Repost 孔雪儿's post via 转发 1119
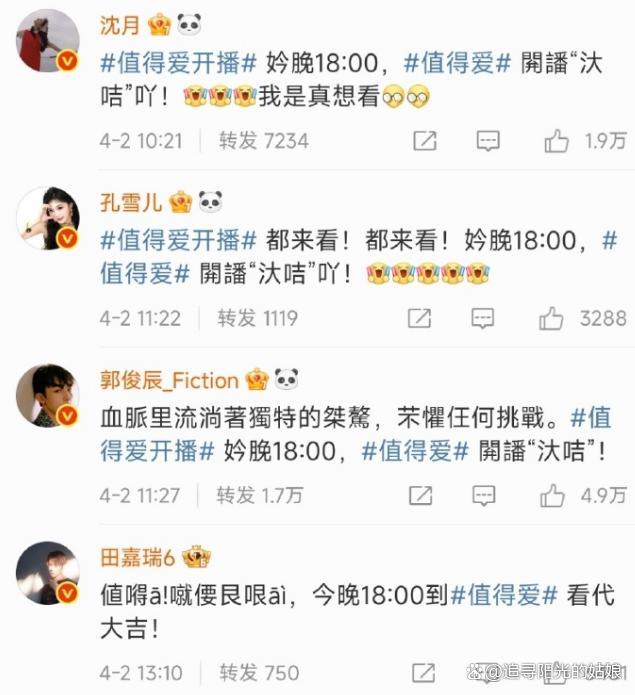Viewport: 635px width, 695px height. (258, 319)
